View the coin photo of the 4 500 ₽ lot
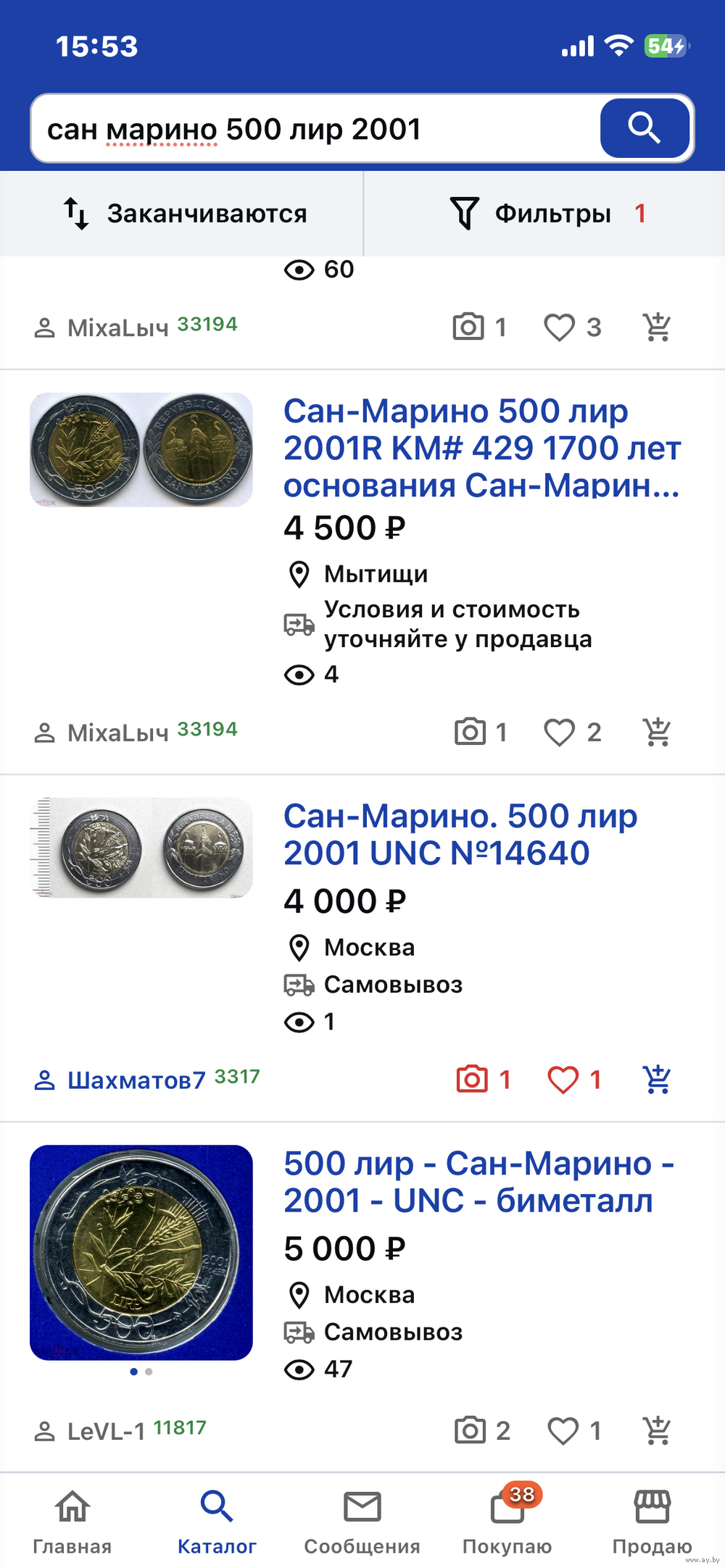The height and width of the screenshot is (1568, 725). tap(141, 450)
